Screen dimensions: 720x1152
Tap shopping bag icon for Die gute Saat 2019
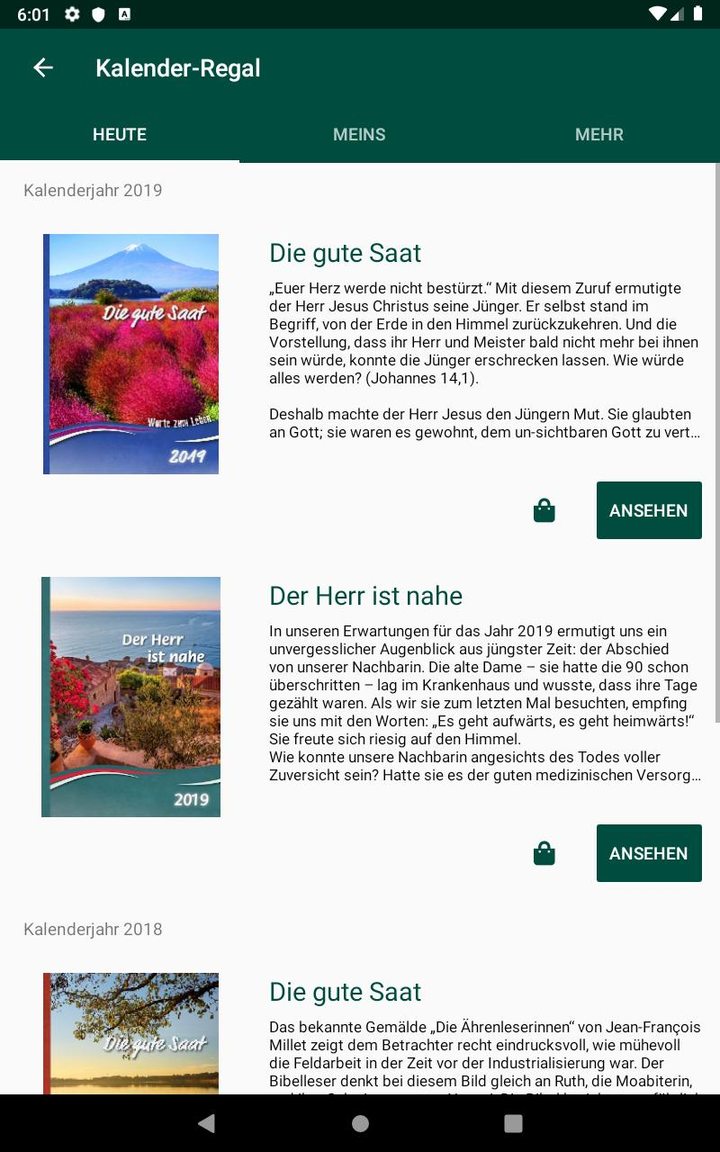(544, 511)
